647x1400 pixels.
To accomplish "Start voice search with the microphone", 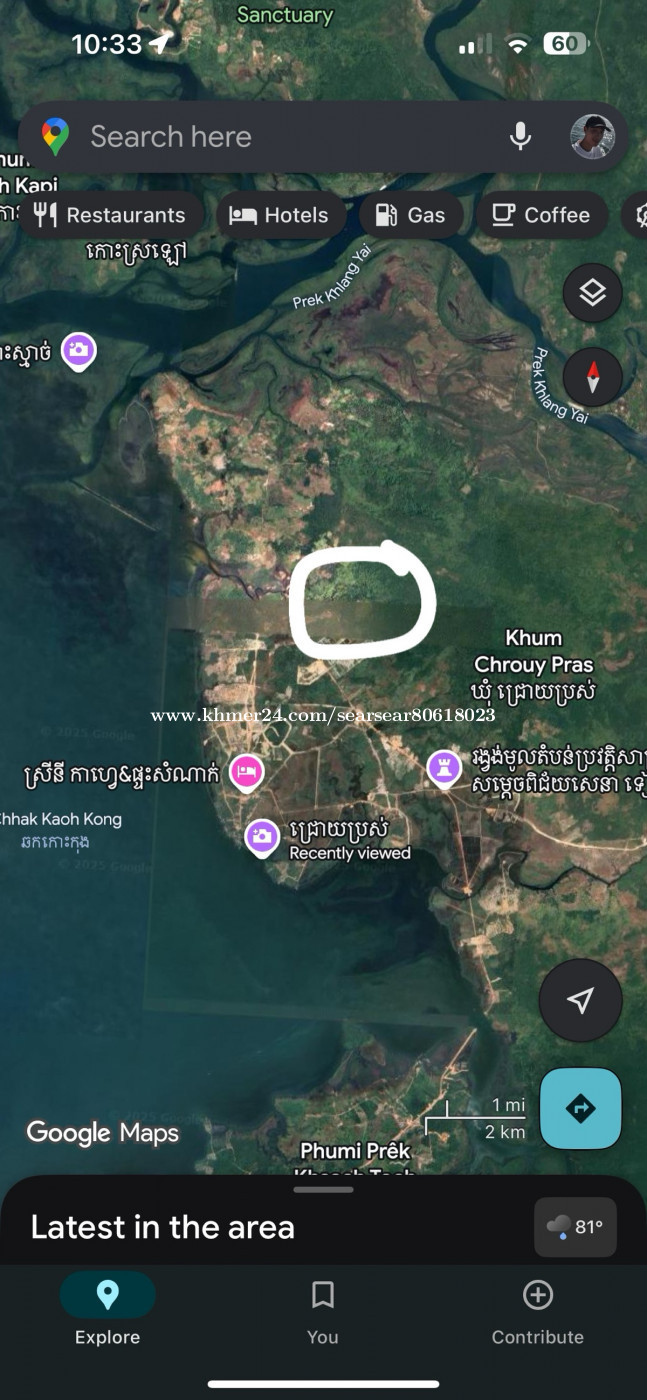I will coord(520,137).
